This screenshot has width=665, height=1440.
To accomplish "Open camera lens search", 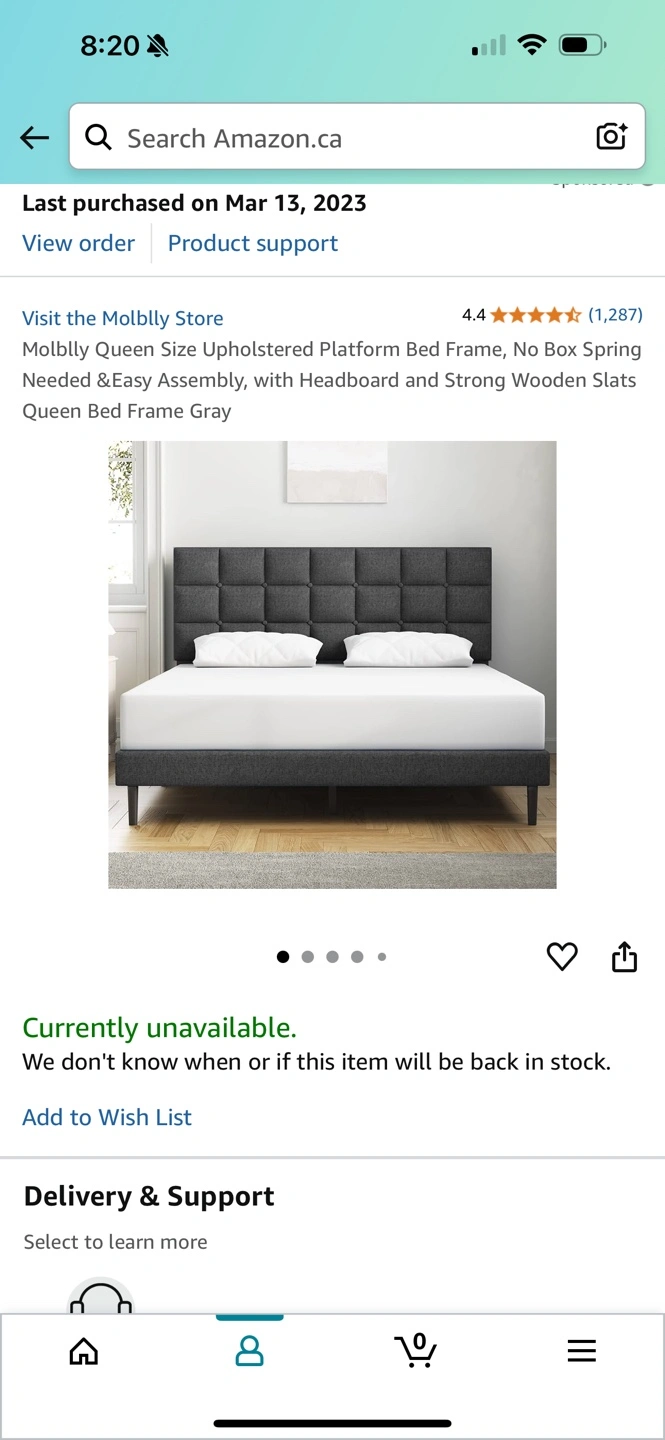I will tap(611, 137).
